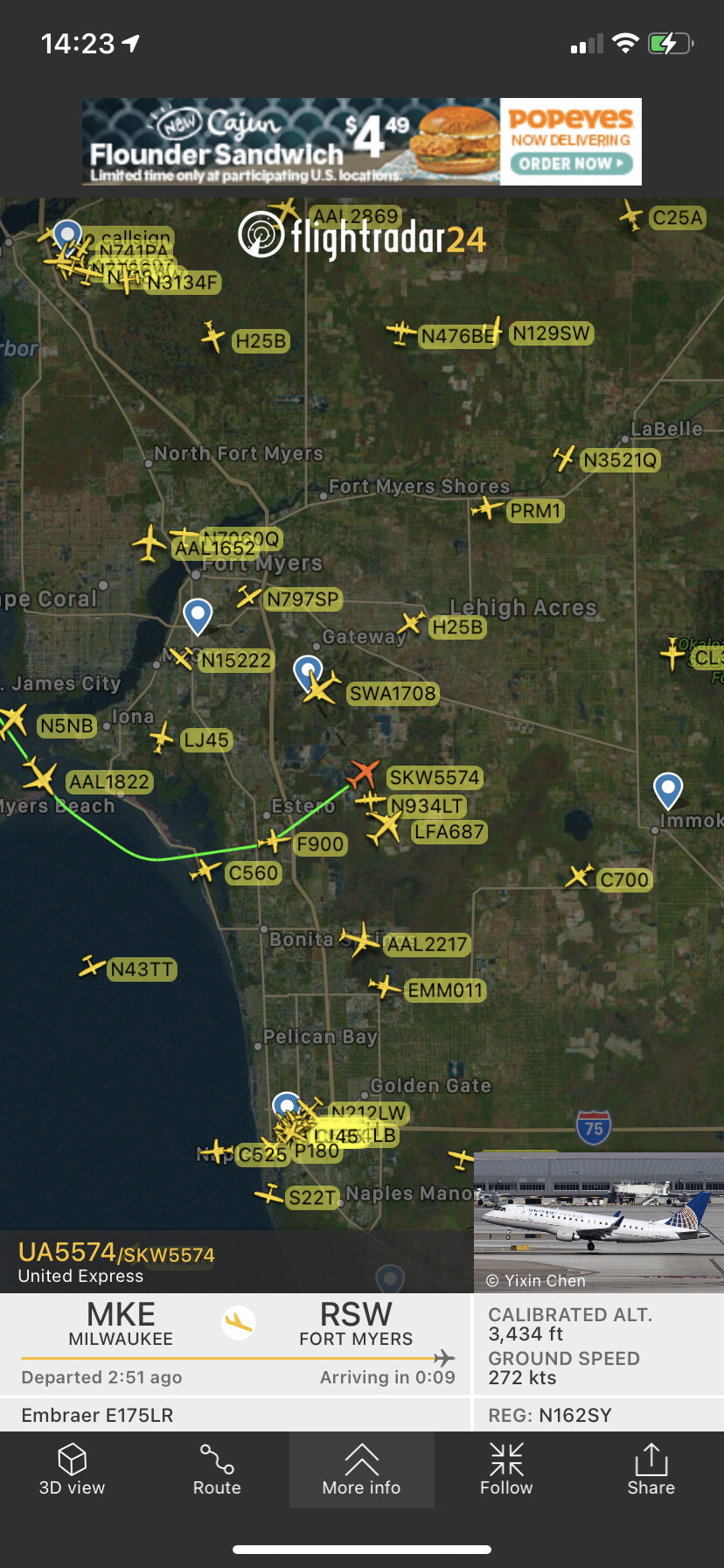Tap the airport pin near Immokalee
Screen dimensions: 724x1568
coord(668,788)
